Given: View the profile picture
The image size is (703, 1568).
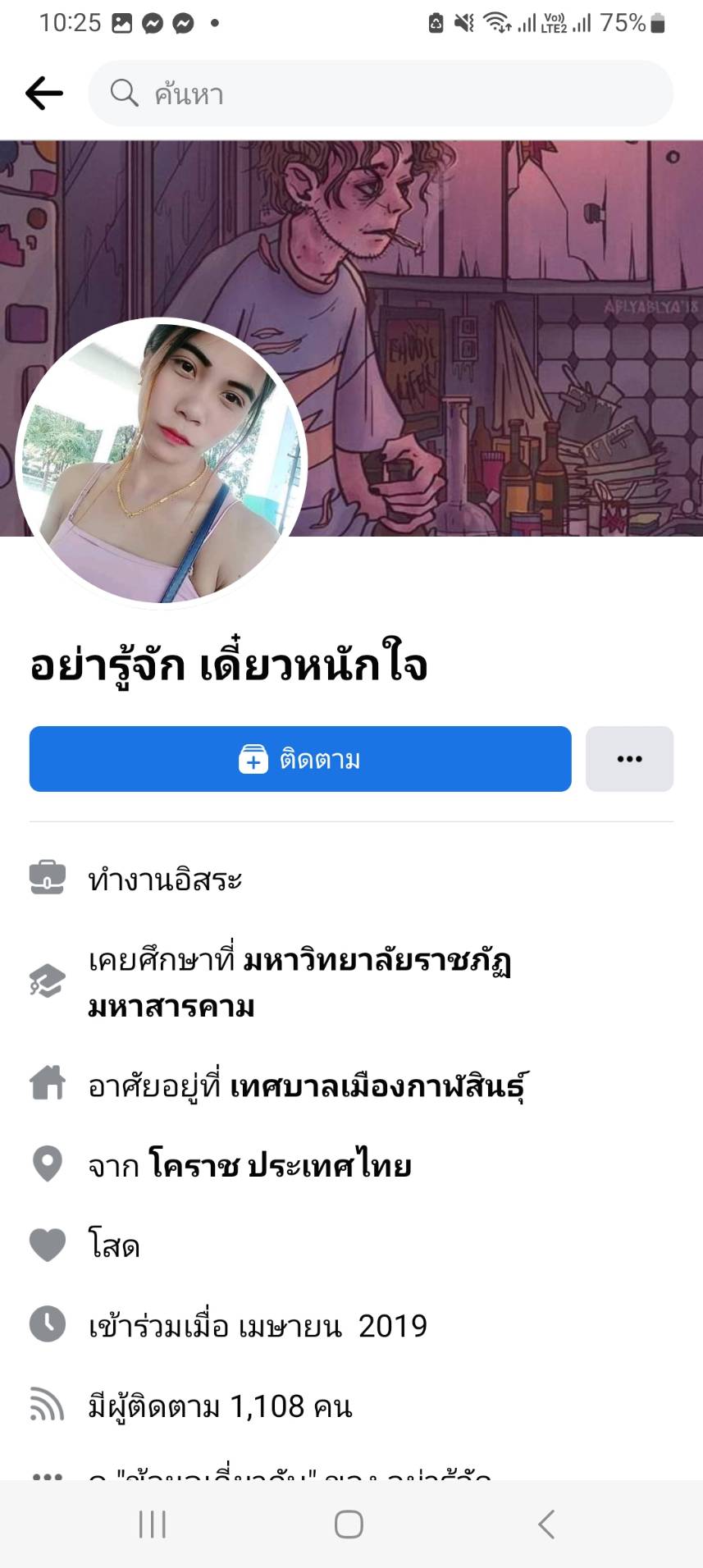Looking at the screenshot, I should [x=161, y=464].
